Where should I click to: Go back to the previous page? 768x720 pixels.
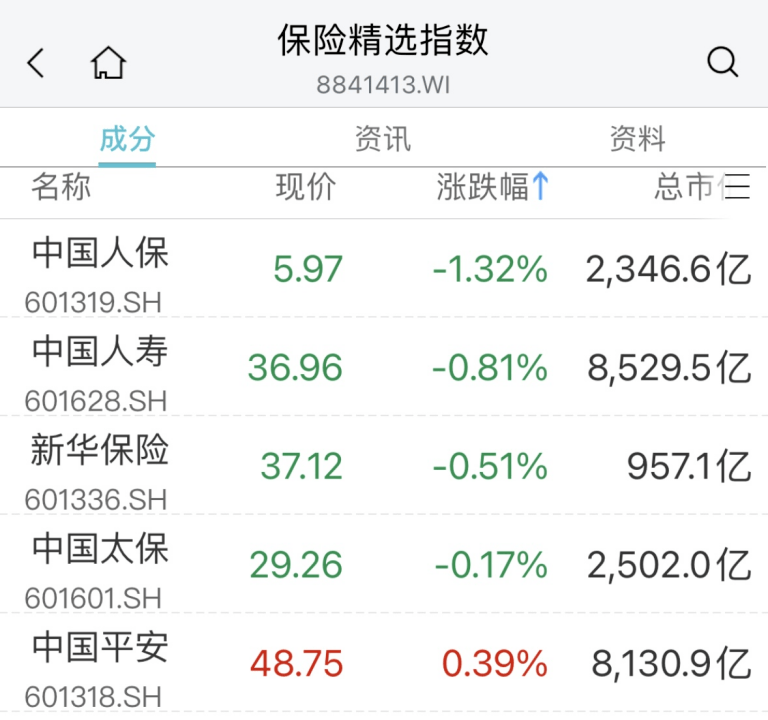point(36,64)
